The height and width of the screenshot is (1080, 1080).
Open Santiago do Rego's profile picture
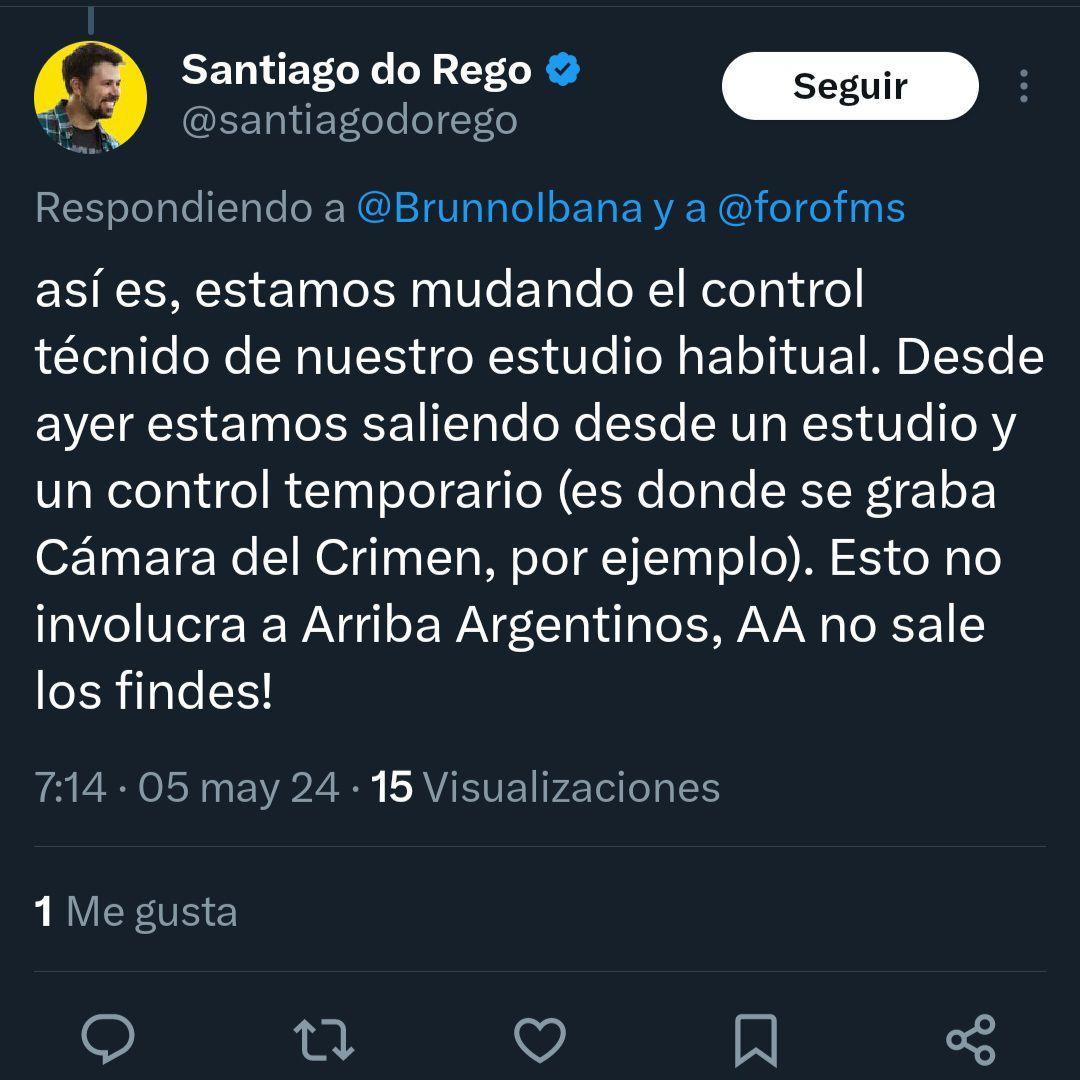(x=90, y=97)
